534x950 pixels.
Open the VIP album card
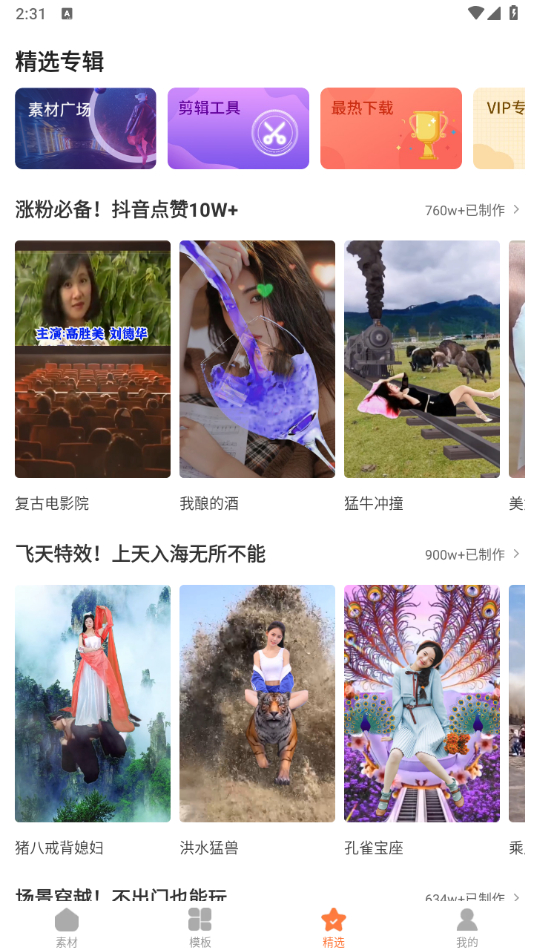pyautogui.click(x=499, y=128)
